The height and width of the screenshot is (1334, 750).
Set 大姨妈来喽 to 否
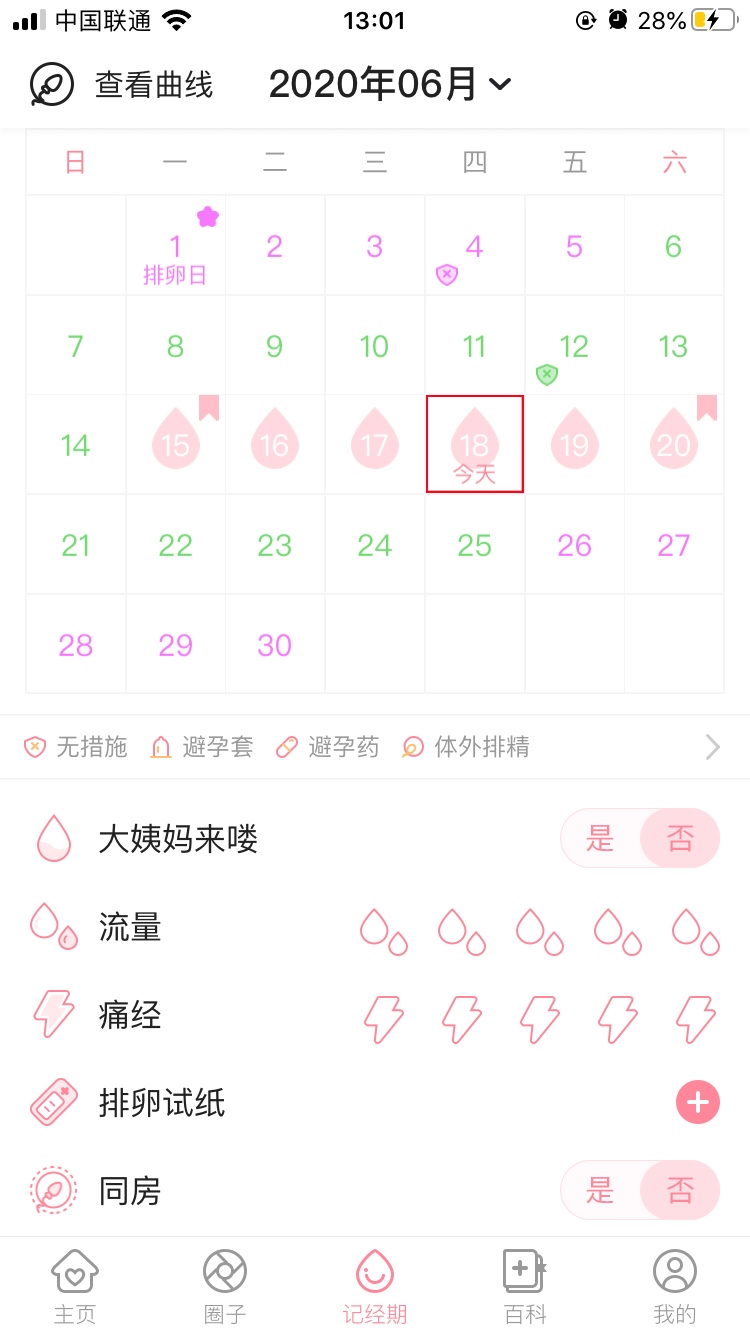point(680,838)
